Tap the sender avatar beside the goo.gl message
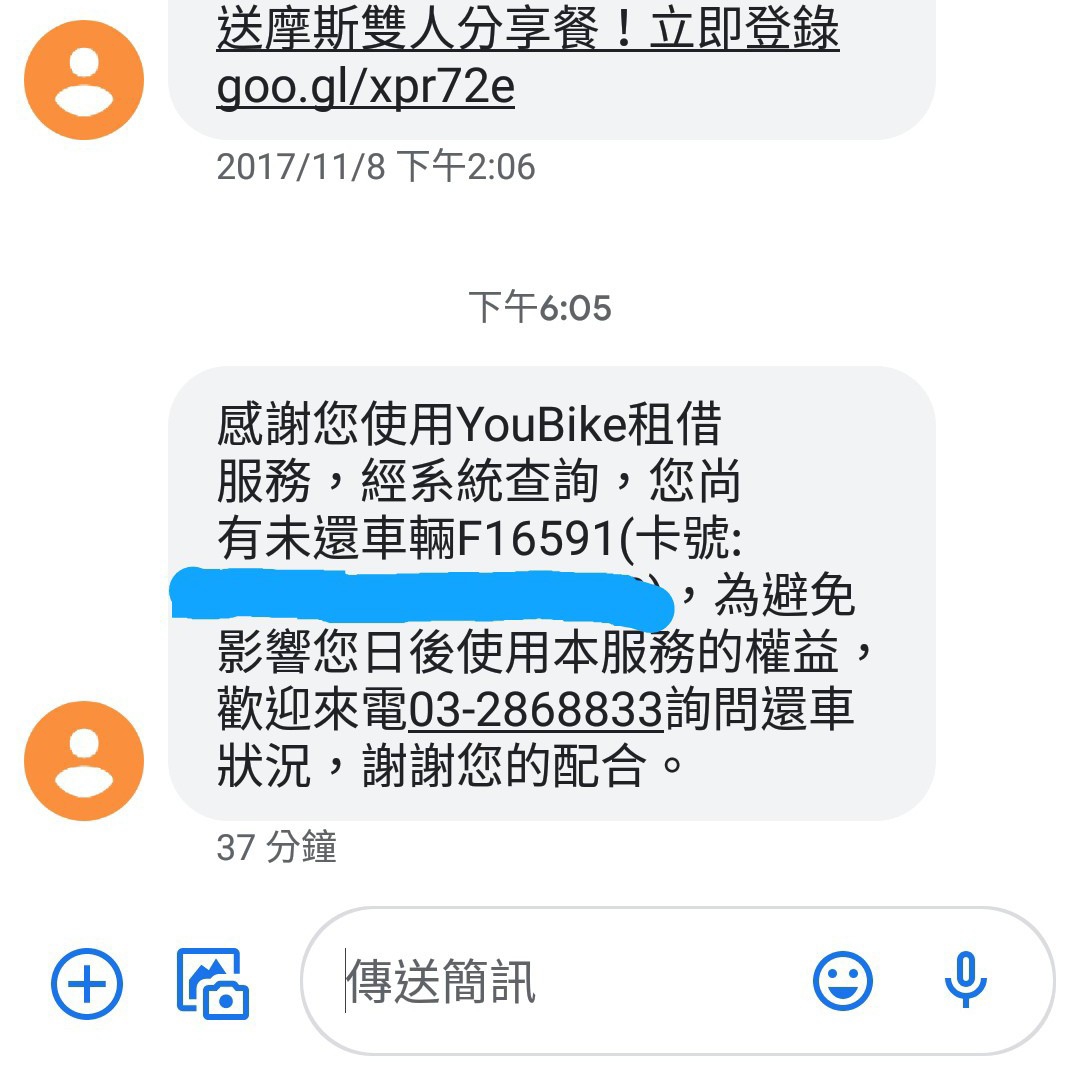 click(84, 79)
